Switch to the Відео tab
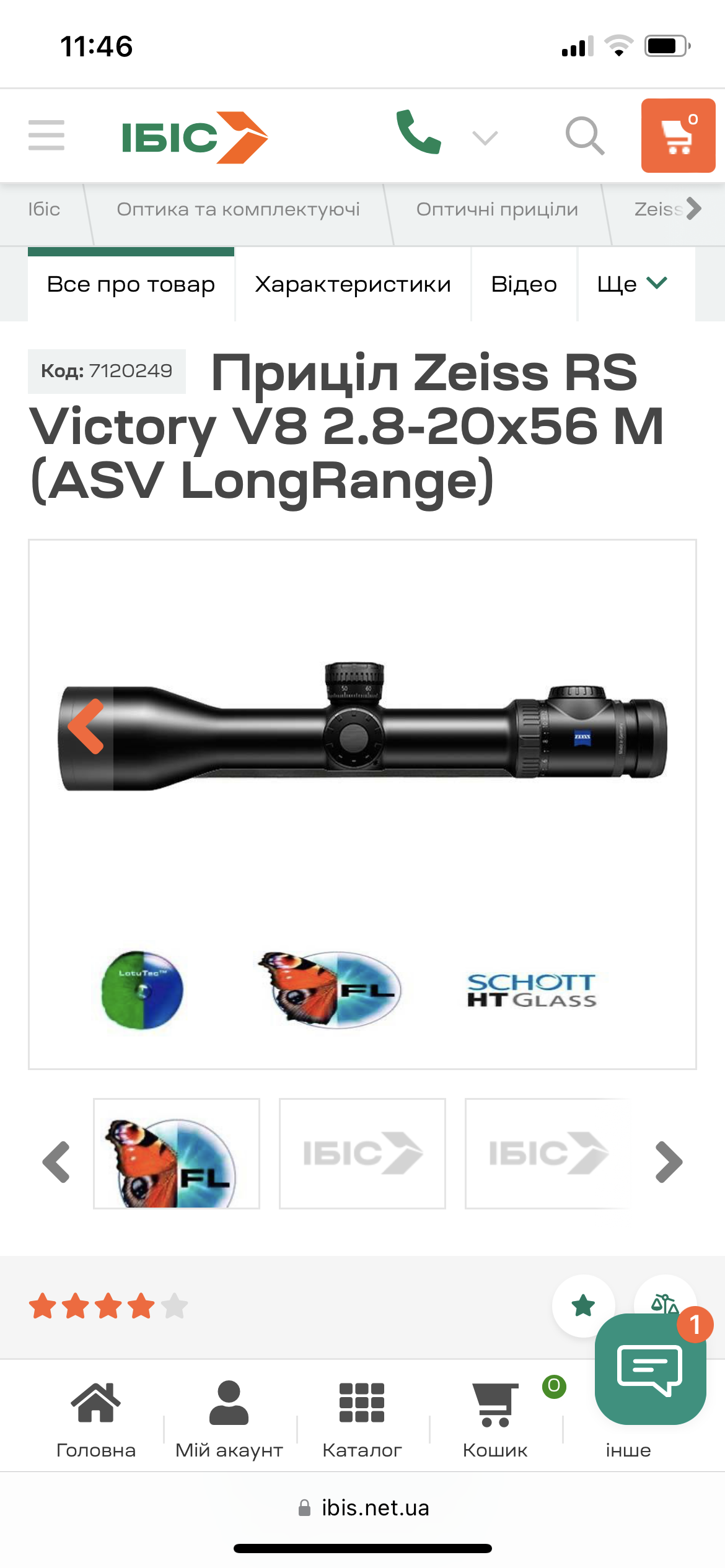 point(524,284)
